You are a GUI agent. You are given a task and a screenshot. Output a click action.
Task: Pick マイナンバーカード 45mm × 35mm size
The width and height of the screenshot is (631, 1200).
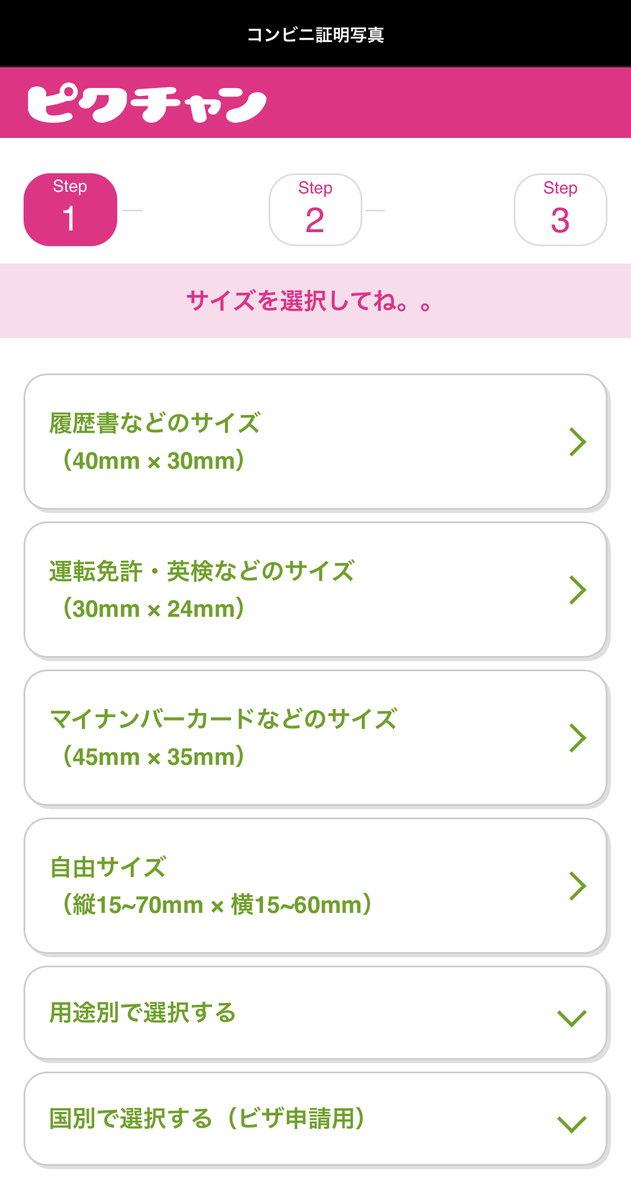(315, 737)
